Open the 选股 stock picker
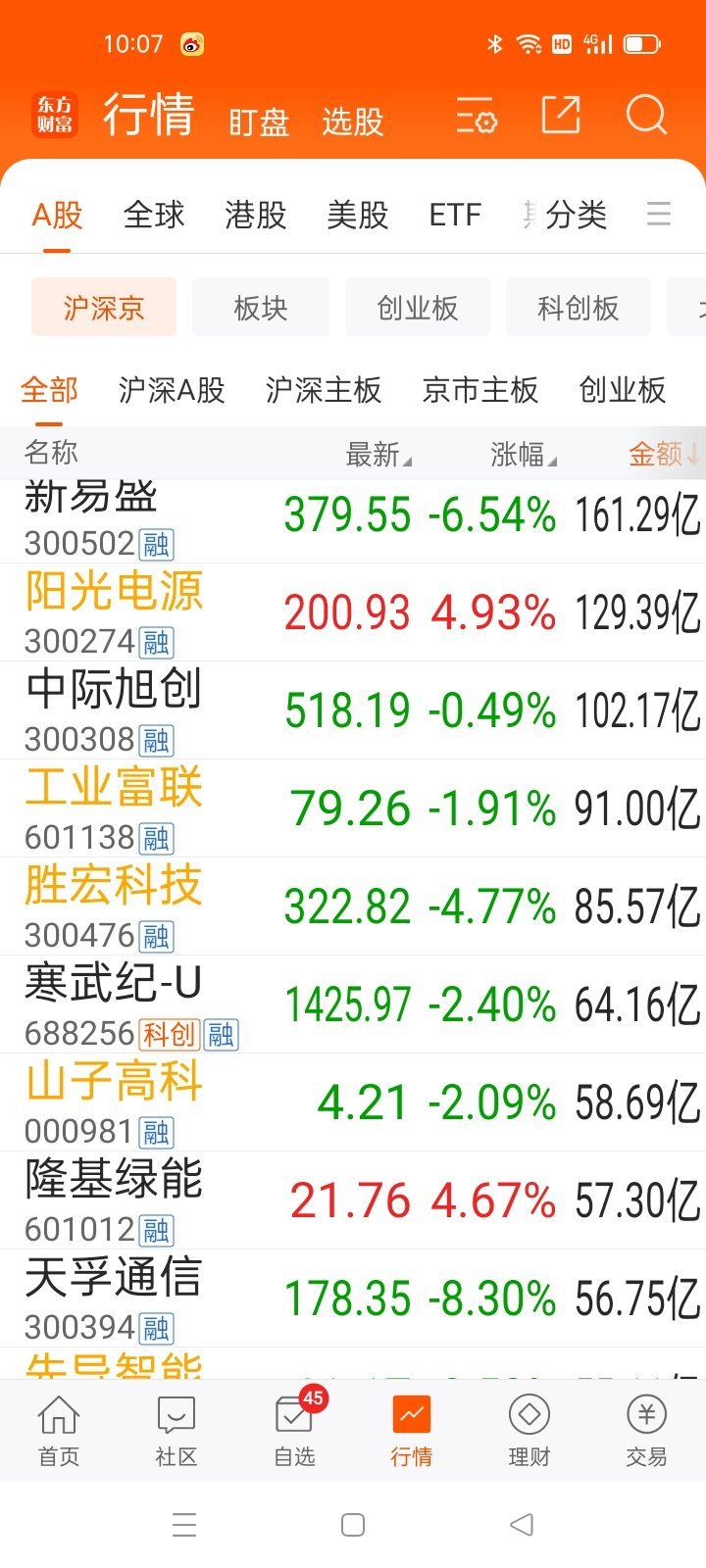 [353, 120]
